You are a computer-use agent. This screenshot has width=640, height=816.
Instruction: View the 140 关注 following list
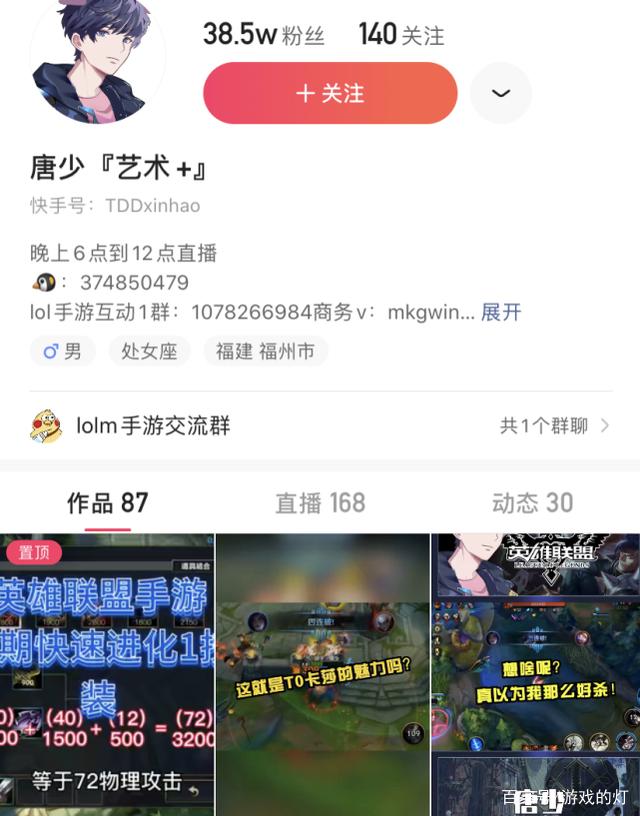[x=401, y=35]
